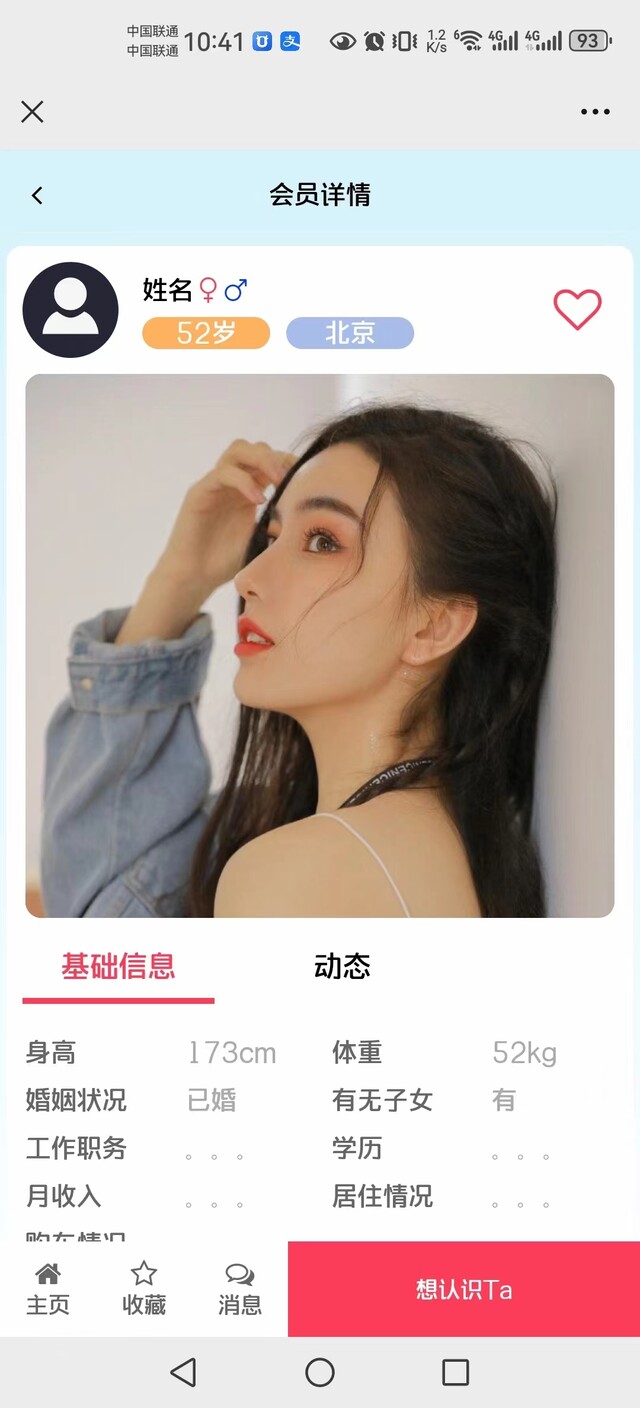
Task: Tap the 想认识Ta button
Action: pos(464,1289)
